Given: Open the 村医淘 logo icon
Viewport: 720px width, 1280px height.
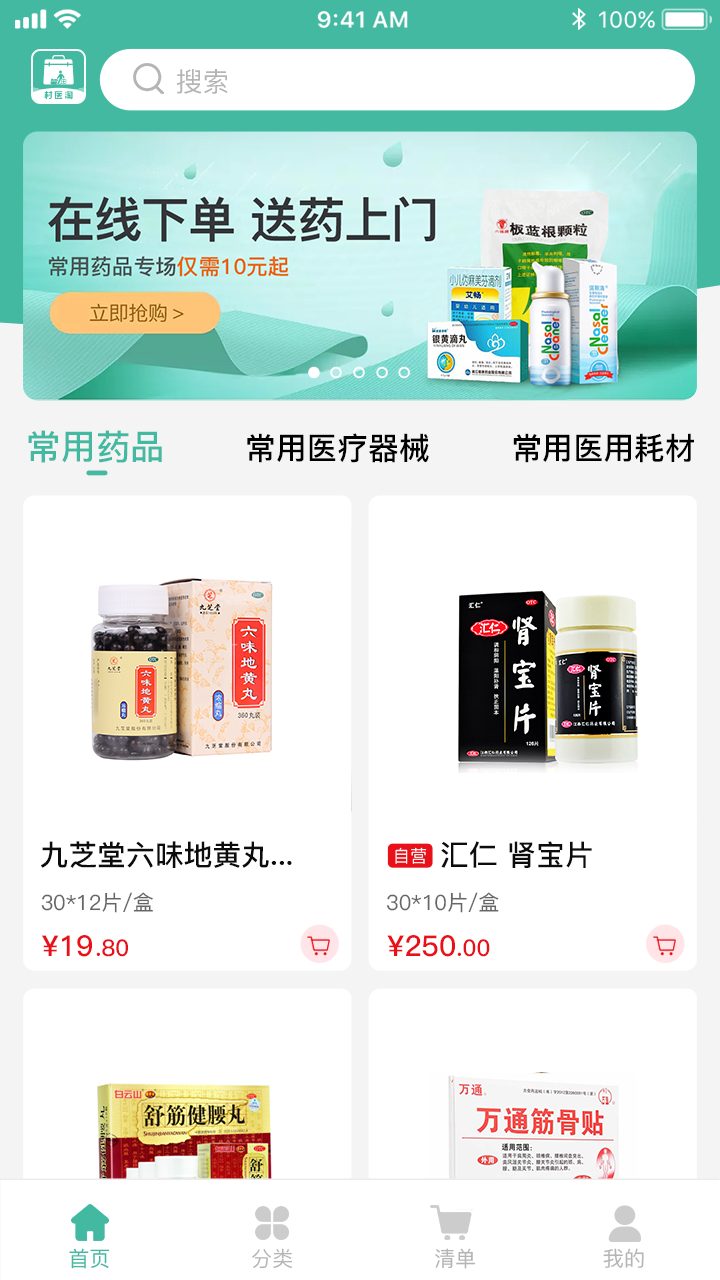Looking at the screenshot, I should pos(59,77).
